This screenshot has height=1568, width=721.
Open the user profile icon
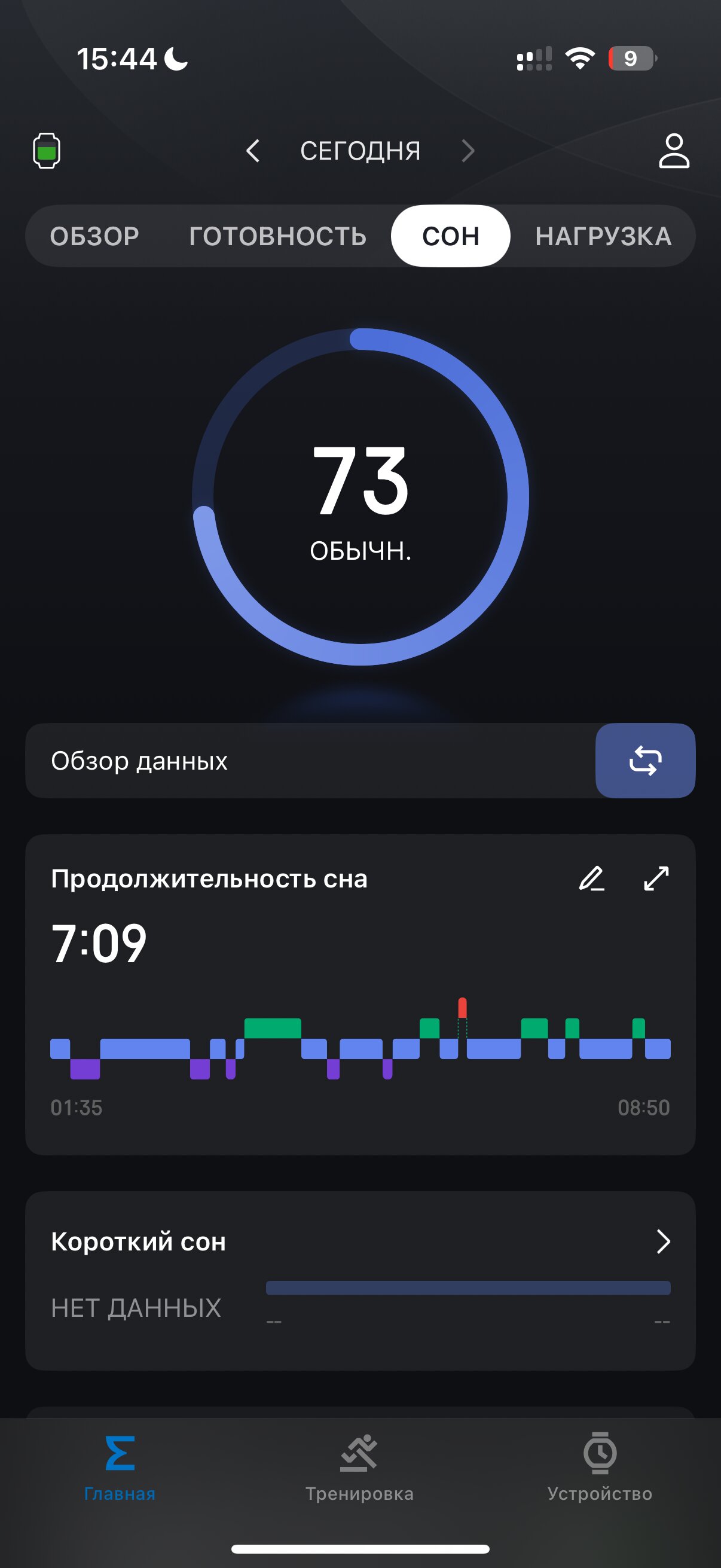[674, 150]
